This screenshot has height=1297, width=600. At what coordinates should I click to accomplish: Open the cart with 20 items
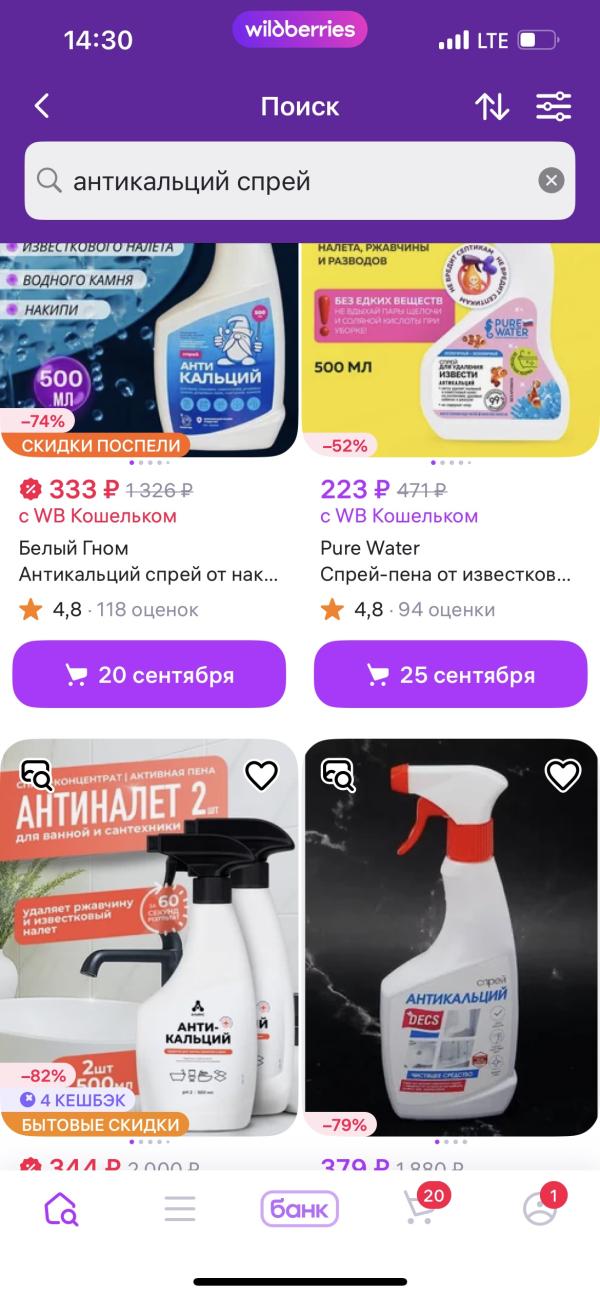click(420, 1209)
